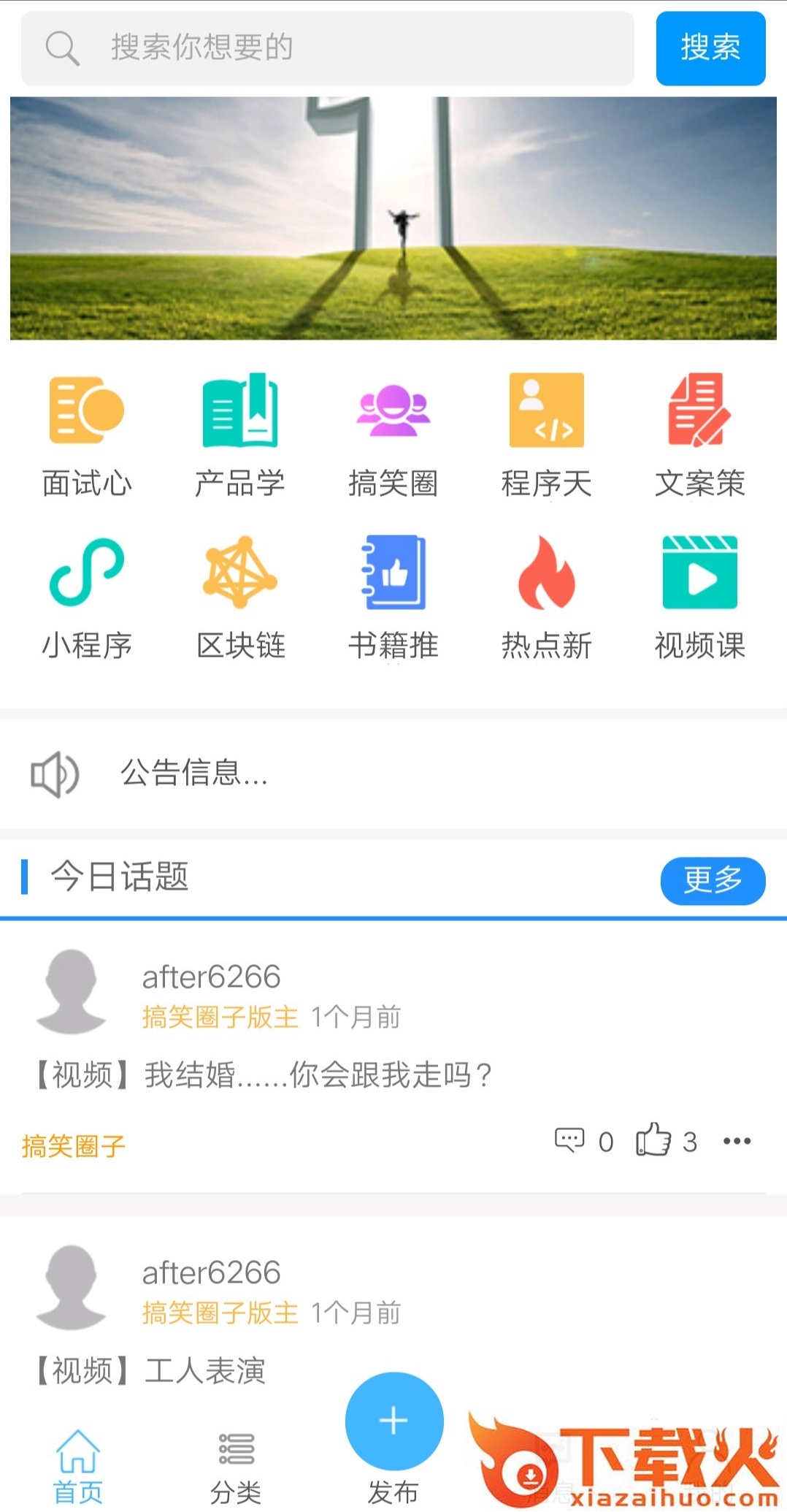Open the 热点新 category
Screen dimensions: 787x1512
pos(546,597)
